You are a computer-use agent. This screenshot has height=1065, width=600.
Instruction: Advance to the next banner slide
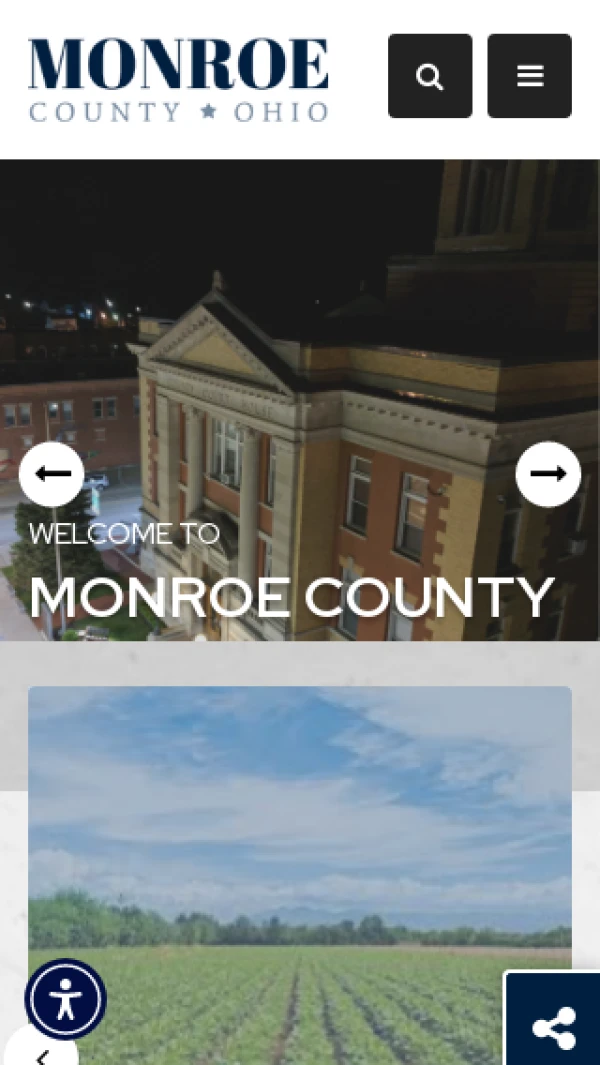(548, 474)
